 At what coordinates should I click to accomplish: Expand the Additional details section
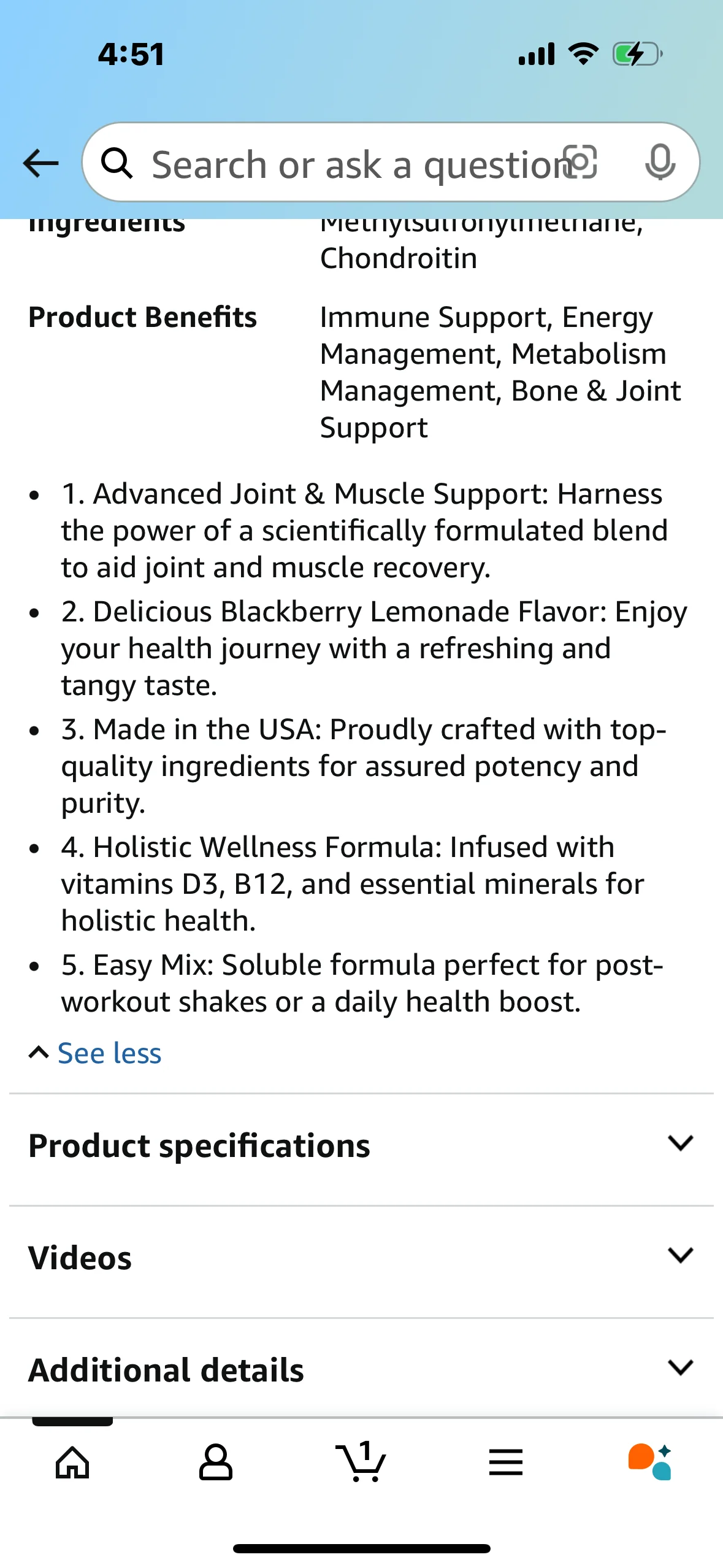(361, 1369)
